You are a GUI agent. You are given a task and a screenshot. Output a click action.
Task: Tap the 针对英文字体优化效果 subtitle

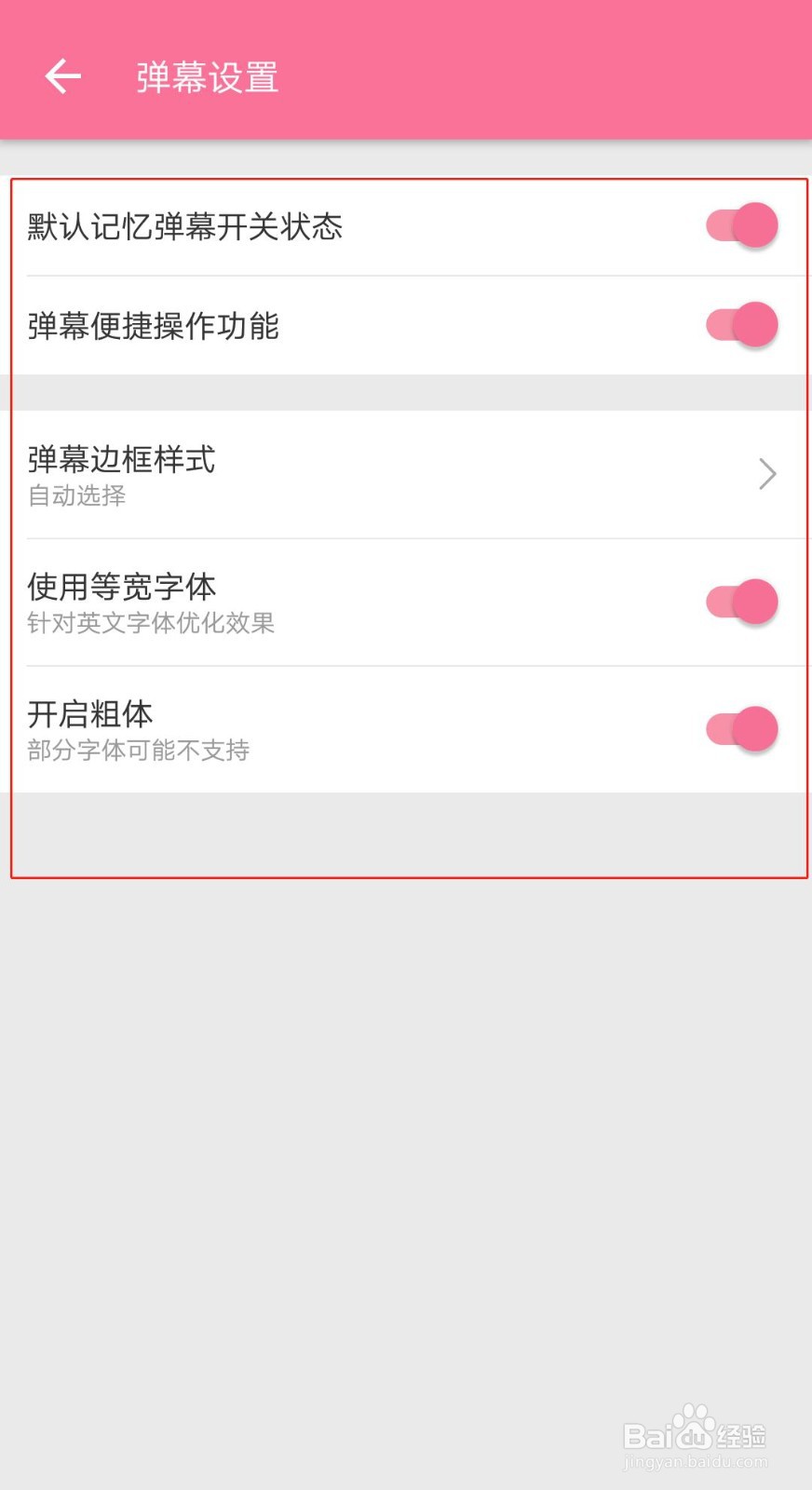[151, 623]
